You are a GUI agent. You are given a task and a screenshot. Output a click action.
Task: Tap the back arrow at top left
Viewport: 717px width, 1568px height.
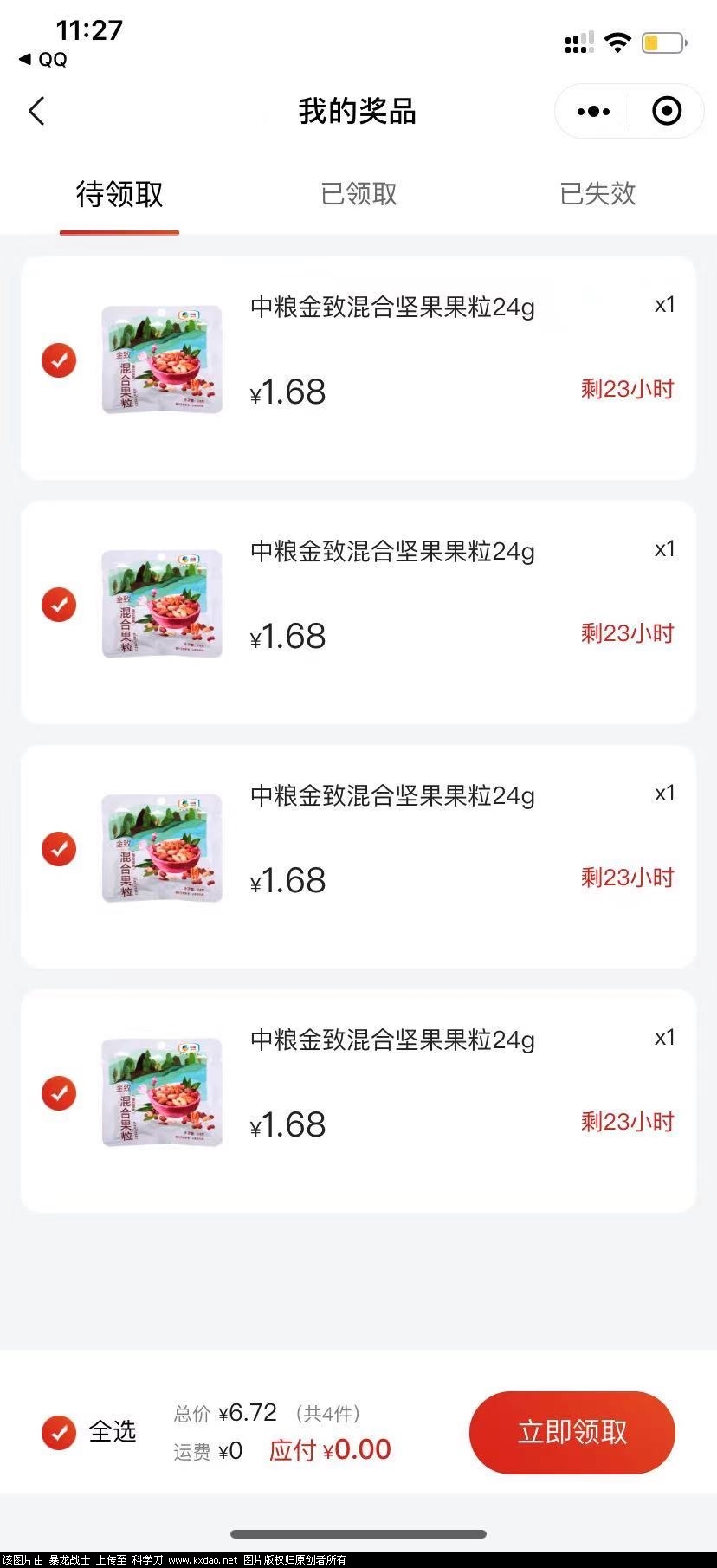[x=36, y=111]
